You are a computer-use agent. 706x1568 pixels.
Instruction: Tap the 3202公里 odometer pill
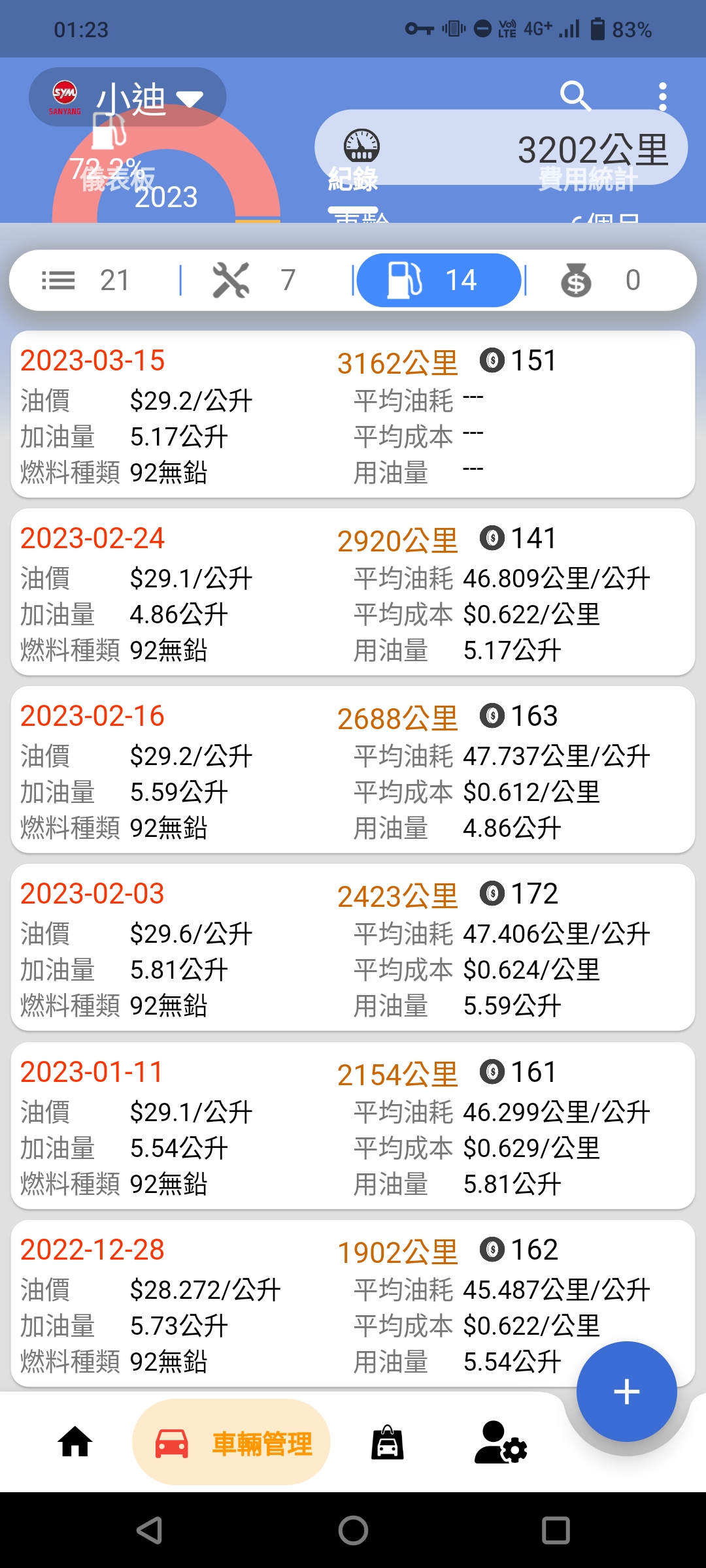click(501, 148)
